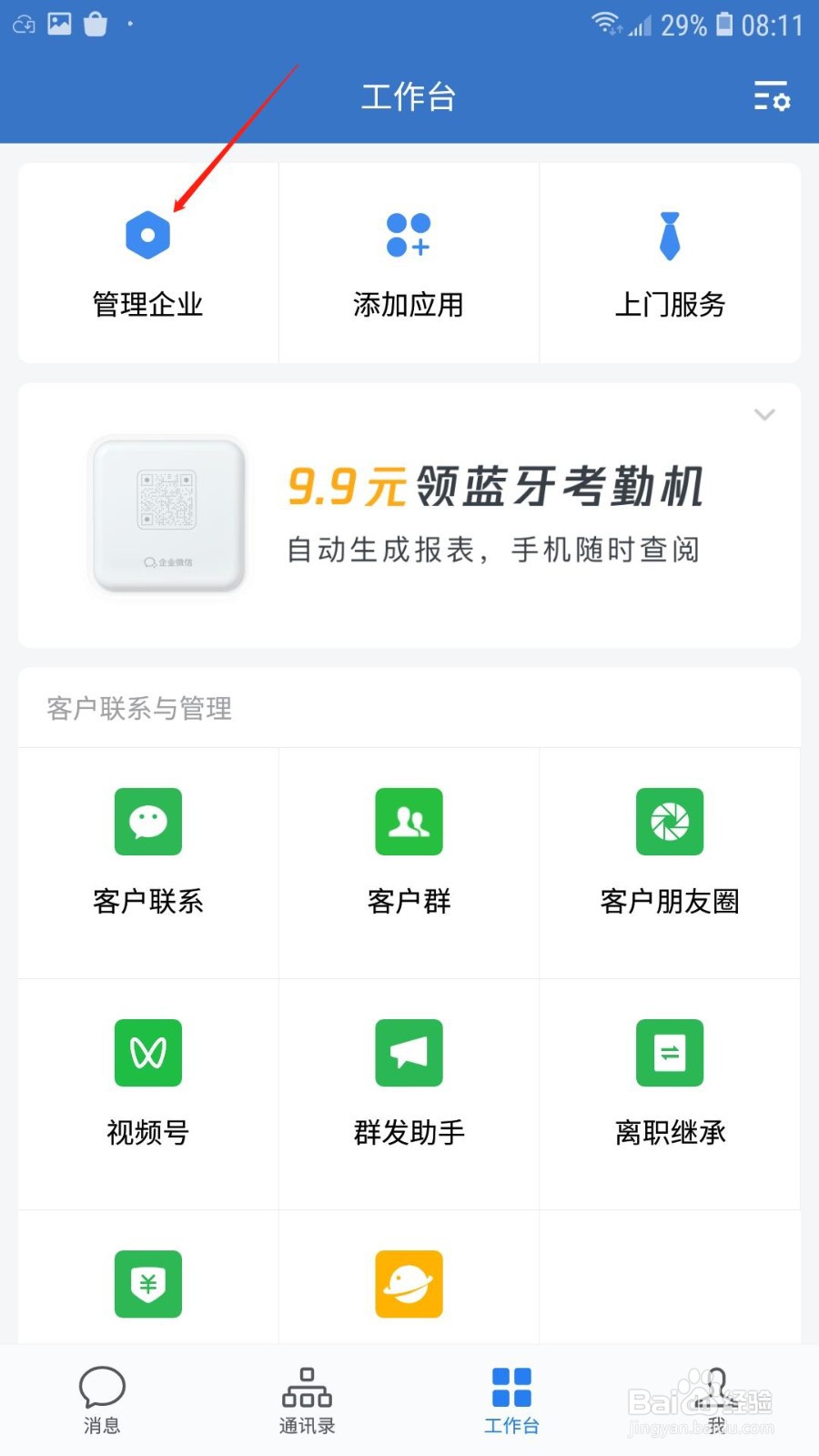
Task: Select the 客户联系 chat bubble icon
Action: [x=147, y=822]
